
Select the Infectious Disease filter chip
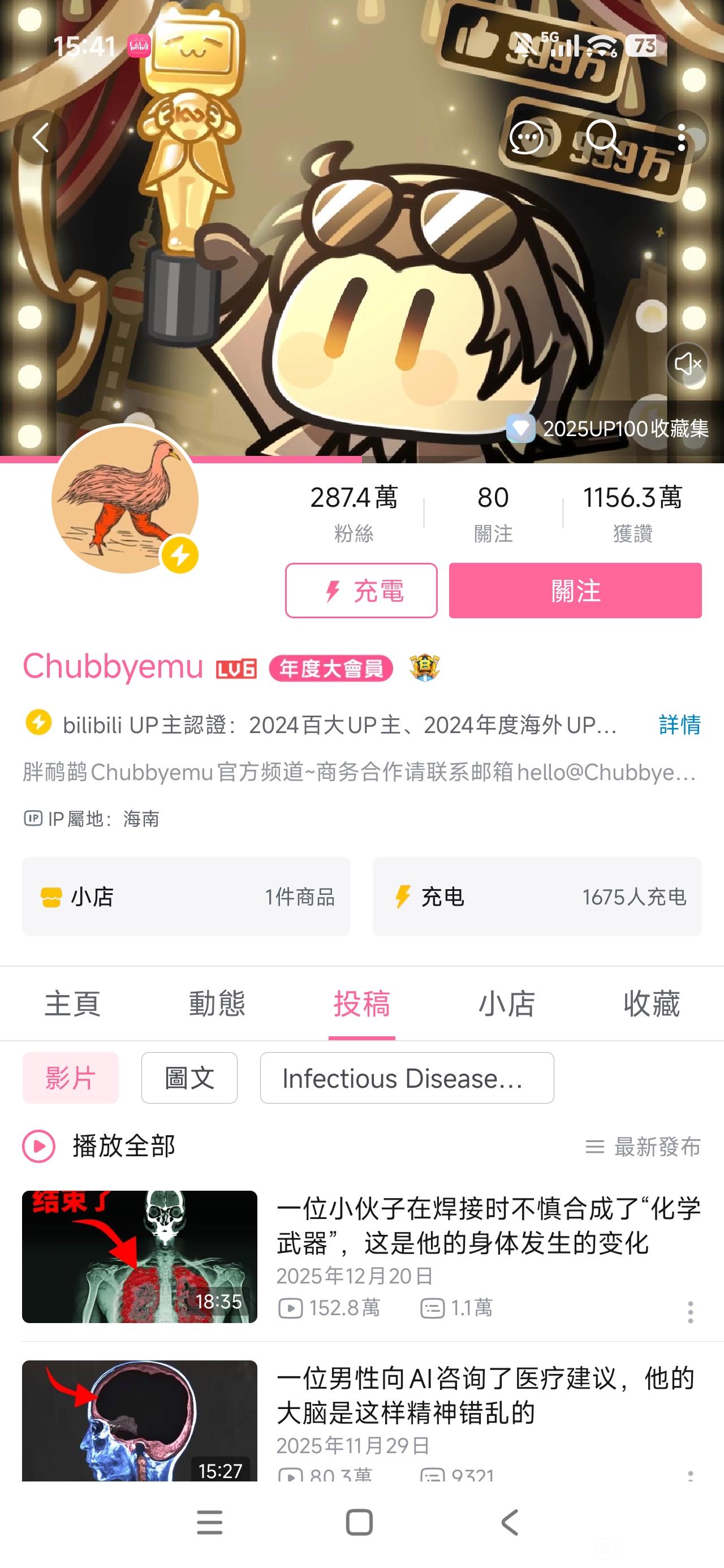click(x=407, y=1078)
